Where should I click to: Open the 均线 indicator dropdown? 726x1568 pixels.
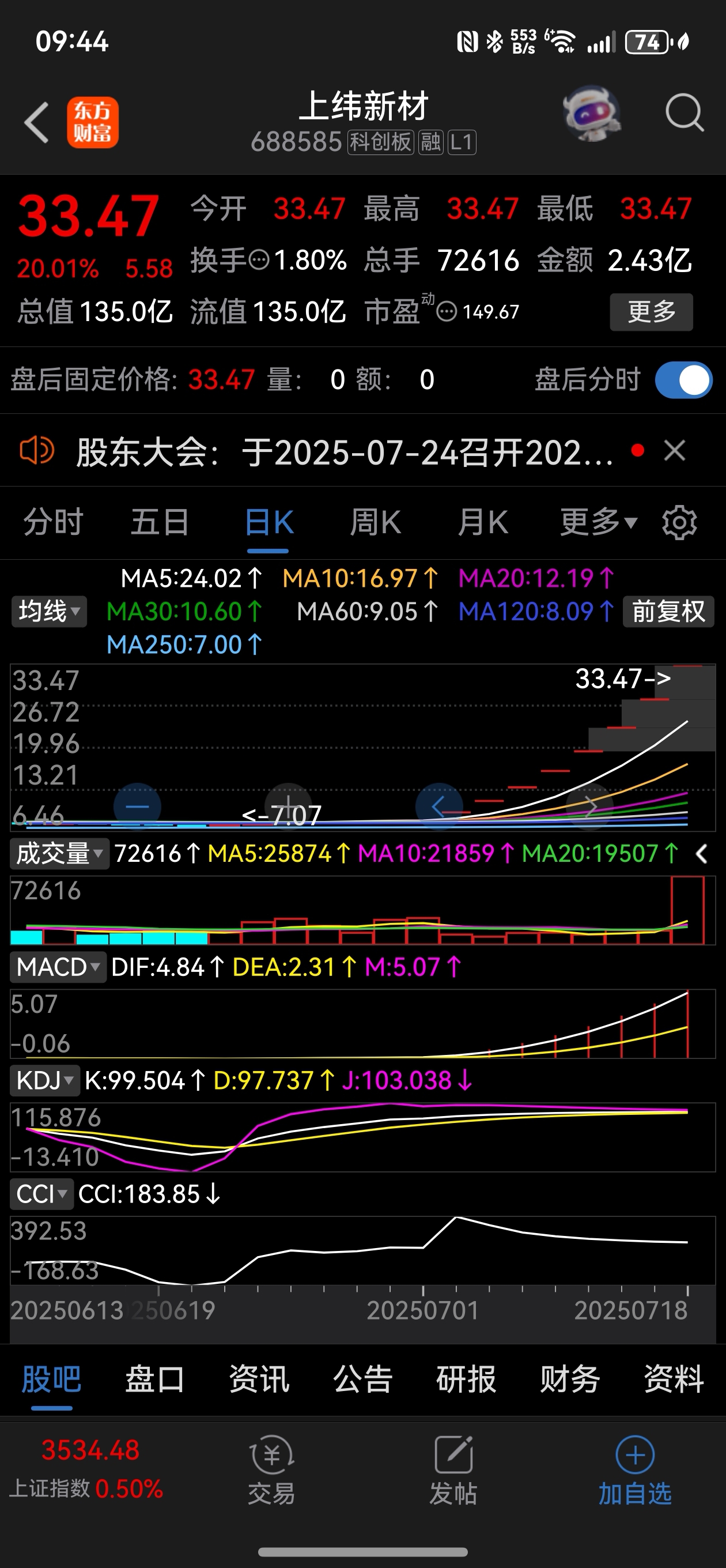tap(48, 611)
